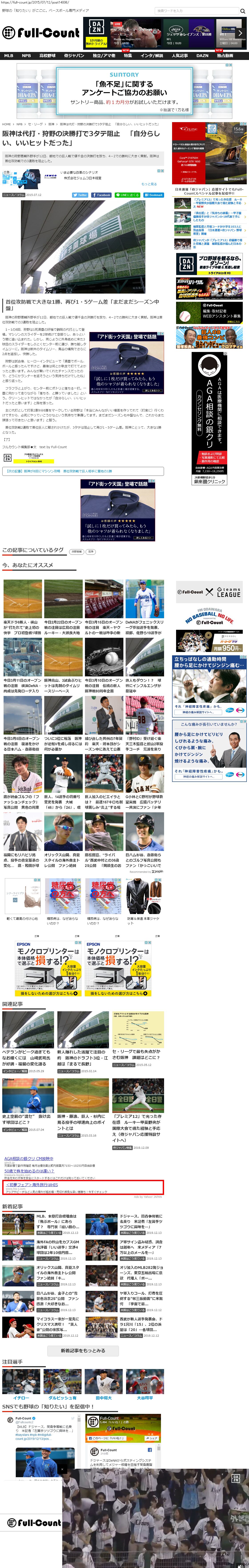Select the 人気記事 tab

[x=180, y=55]
